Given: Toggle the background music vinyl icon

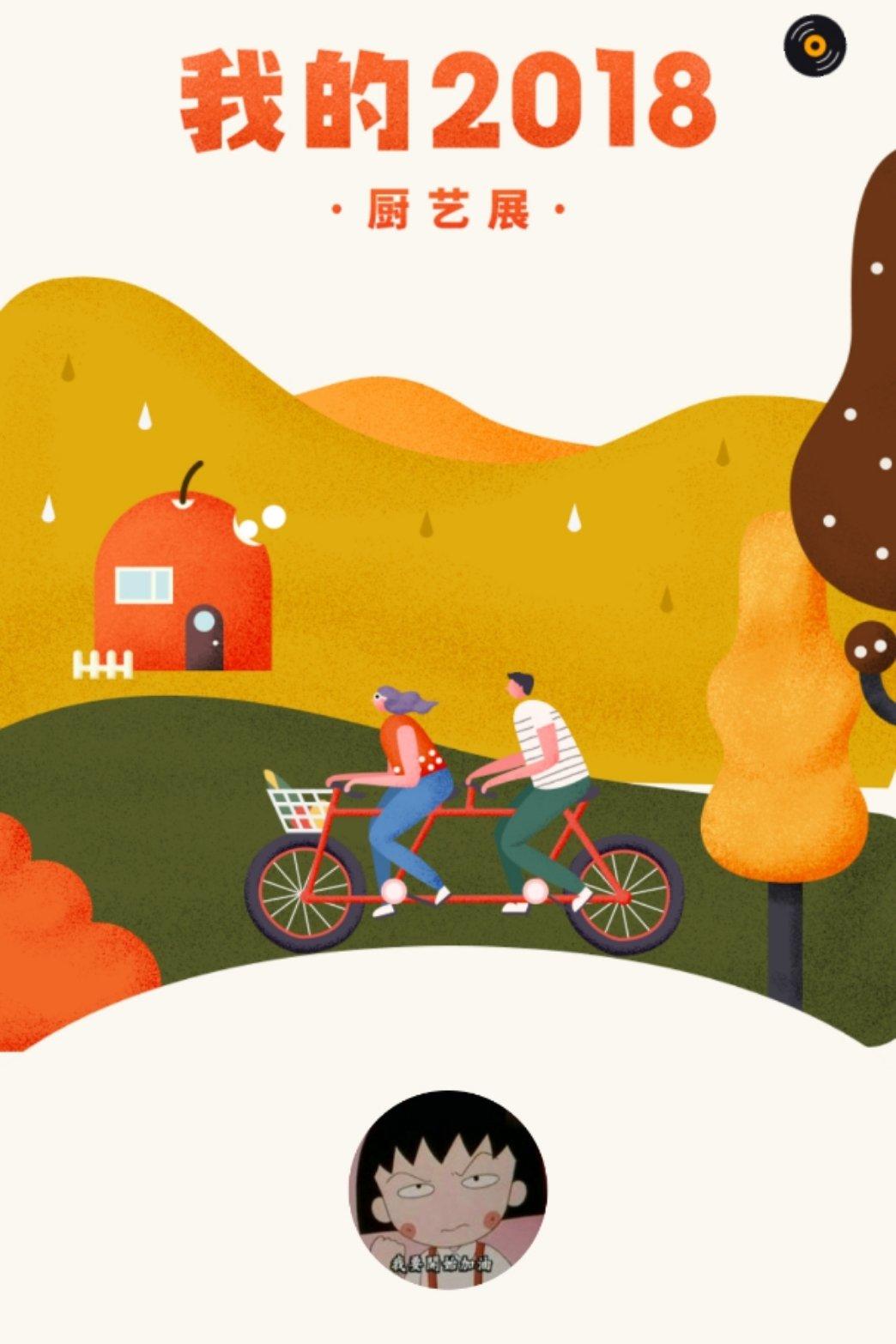Looking at the screenshot, I should click(x=814, y=45).
